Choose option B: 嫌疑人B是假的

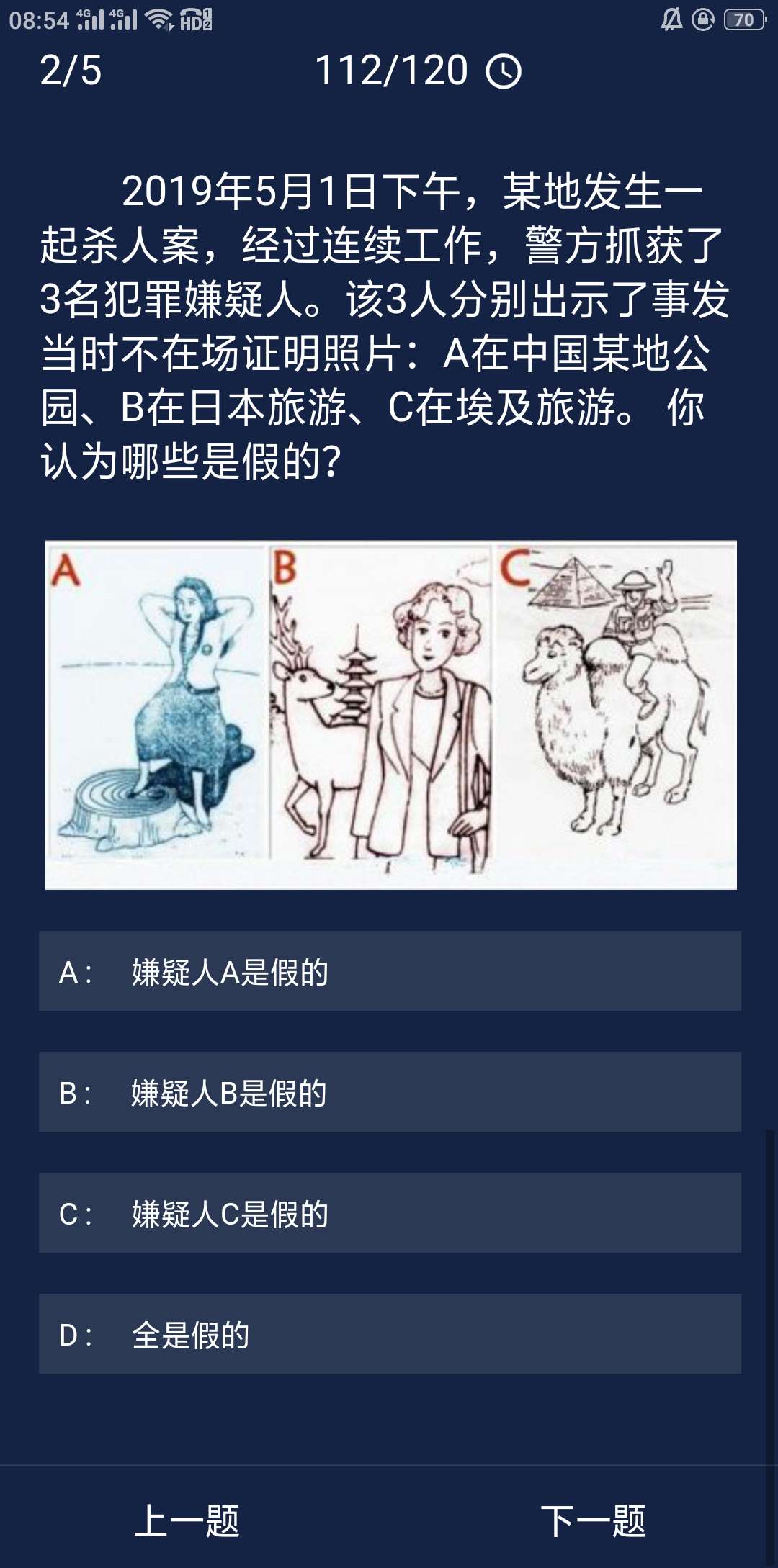point(389,1092)
